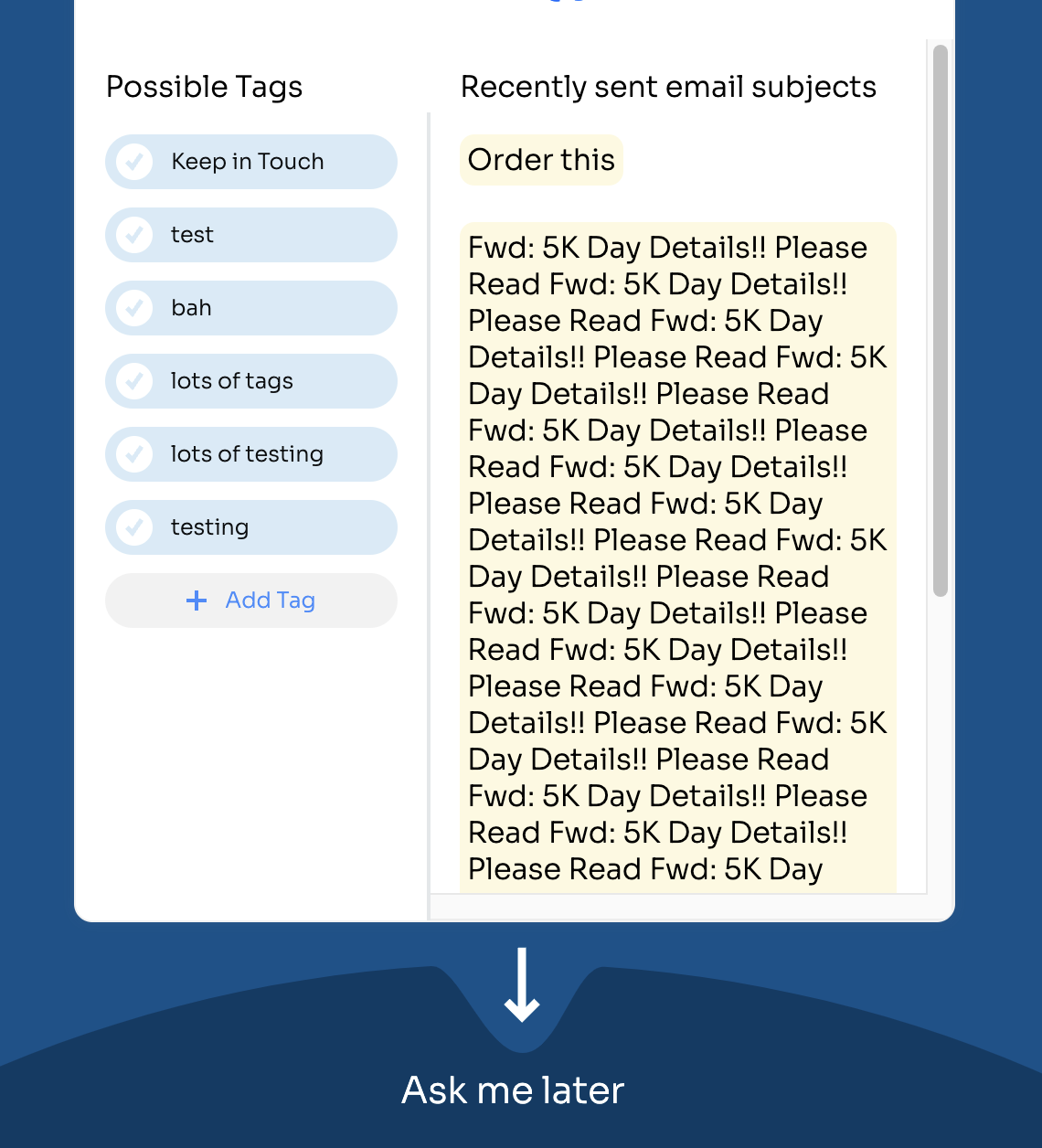The width and height of the screenshot is (1042, 1148).
Task: Toggle the lots of tags chip
Action: pyautogui.click(x=251, y=381)
